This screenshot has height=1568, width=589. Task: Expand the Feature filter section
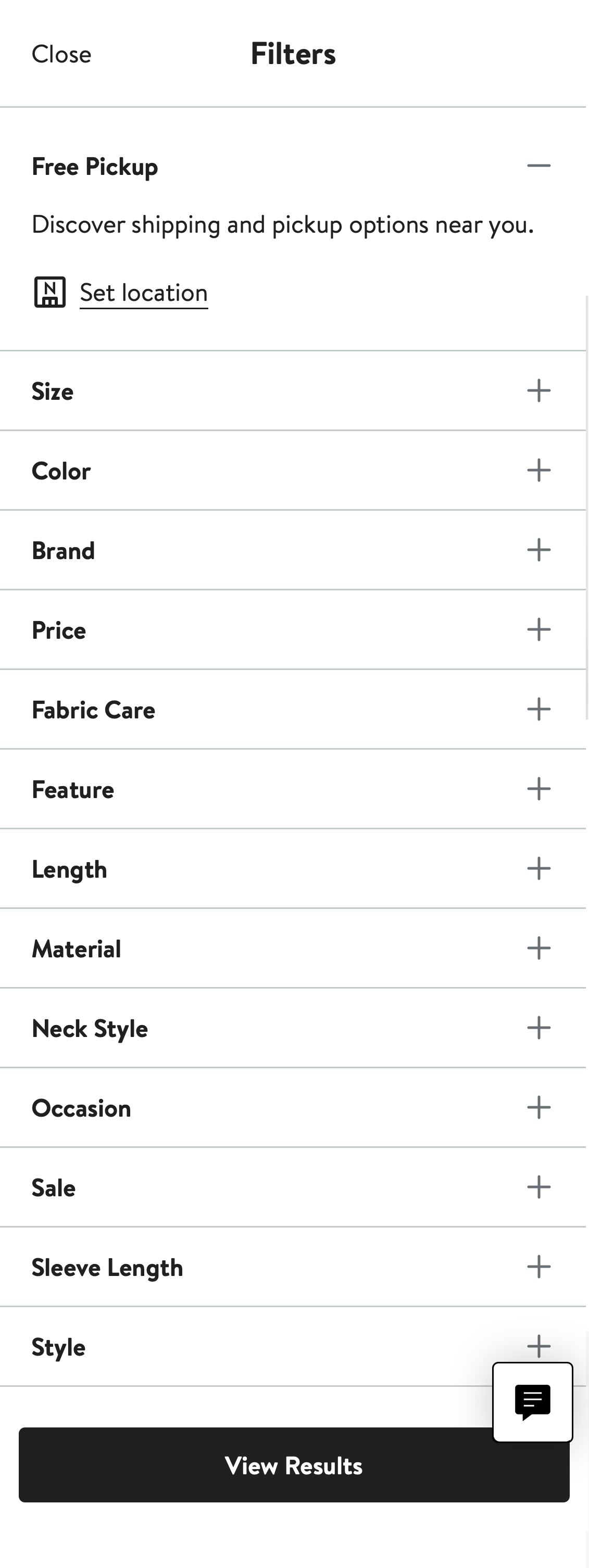pos(538,790)
